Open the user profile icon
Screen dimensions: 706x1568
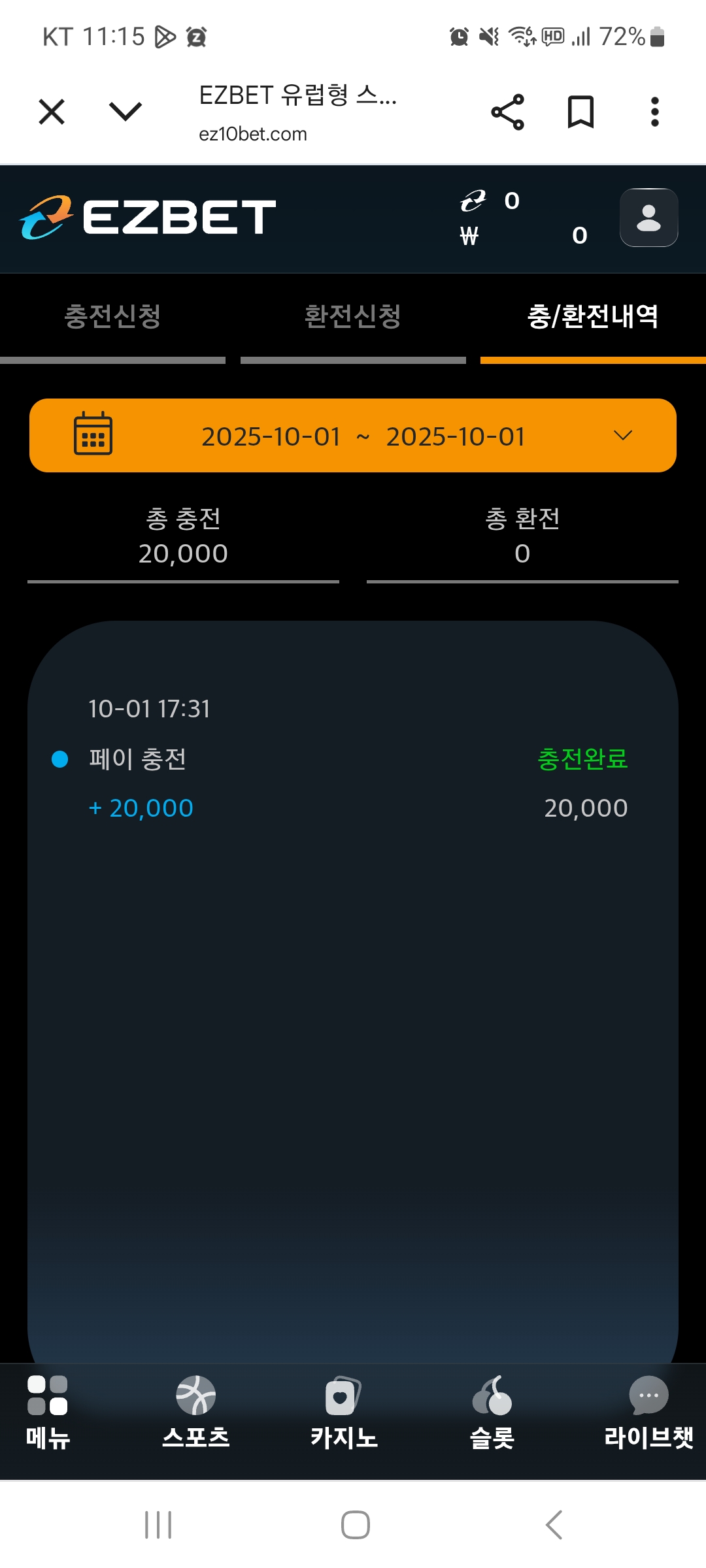click(x=648, y=218)
